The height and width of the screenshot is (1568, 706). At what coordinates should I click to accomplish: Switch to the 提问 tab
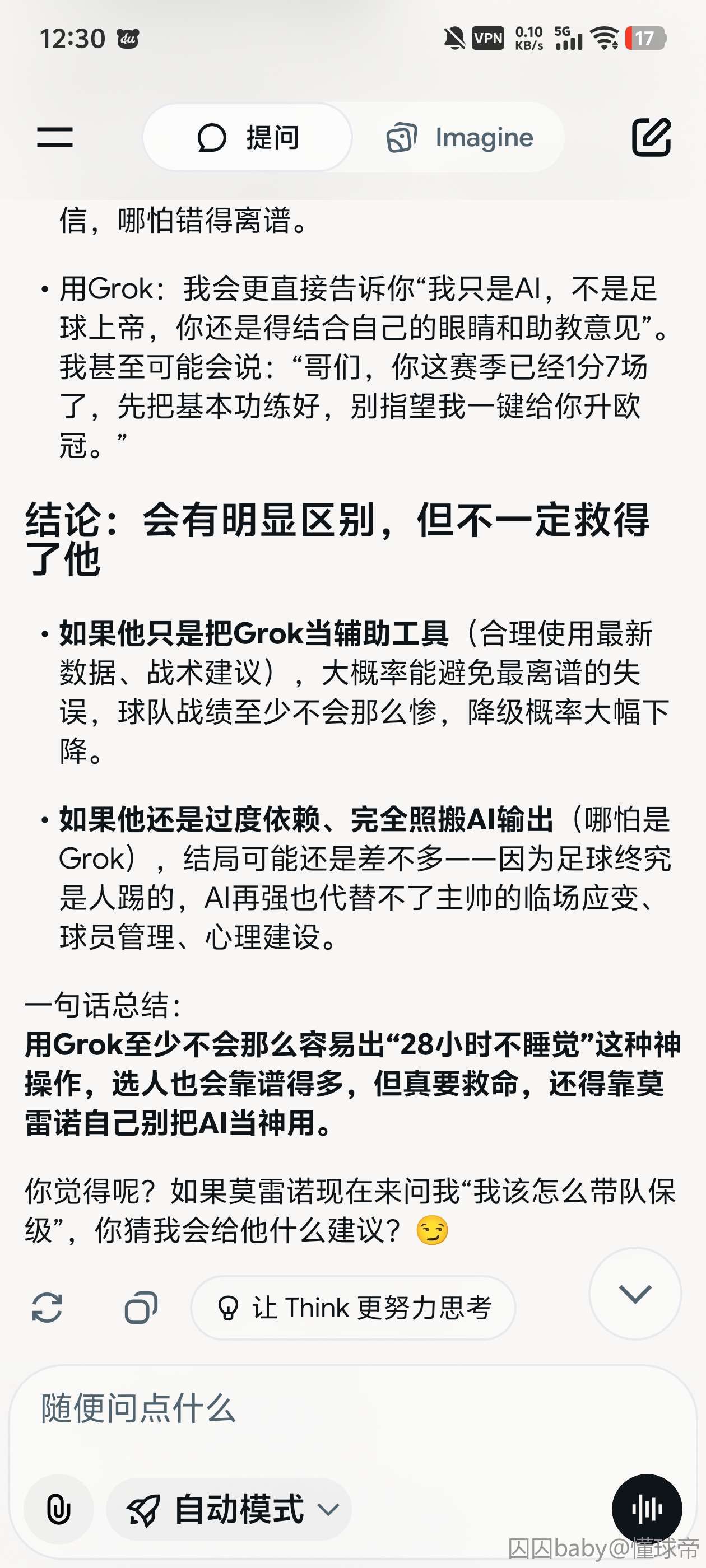point(248,138)
